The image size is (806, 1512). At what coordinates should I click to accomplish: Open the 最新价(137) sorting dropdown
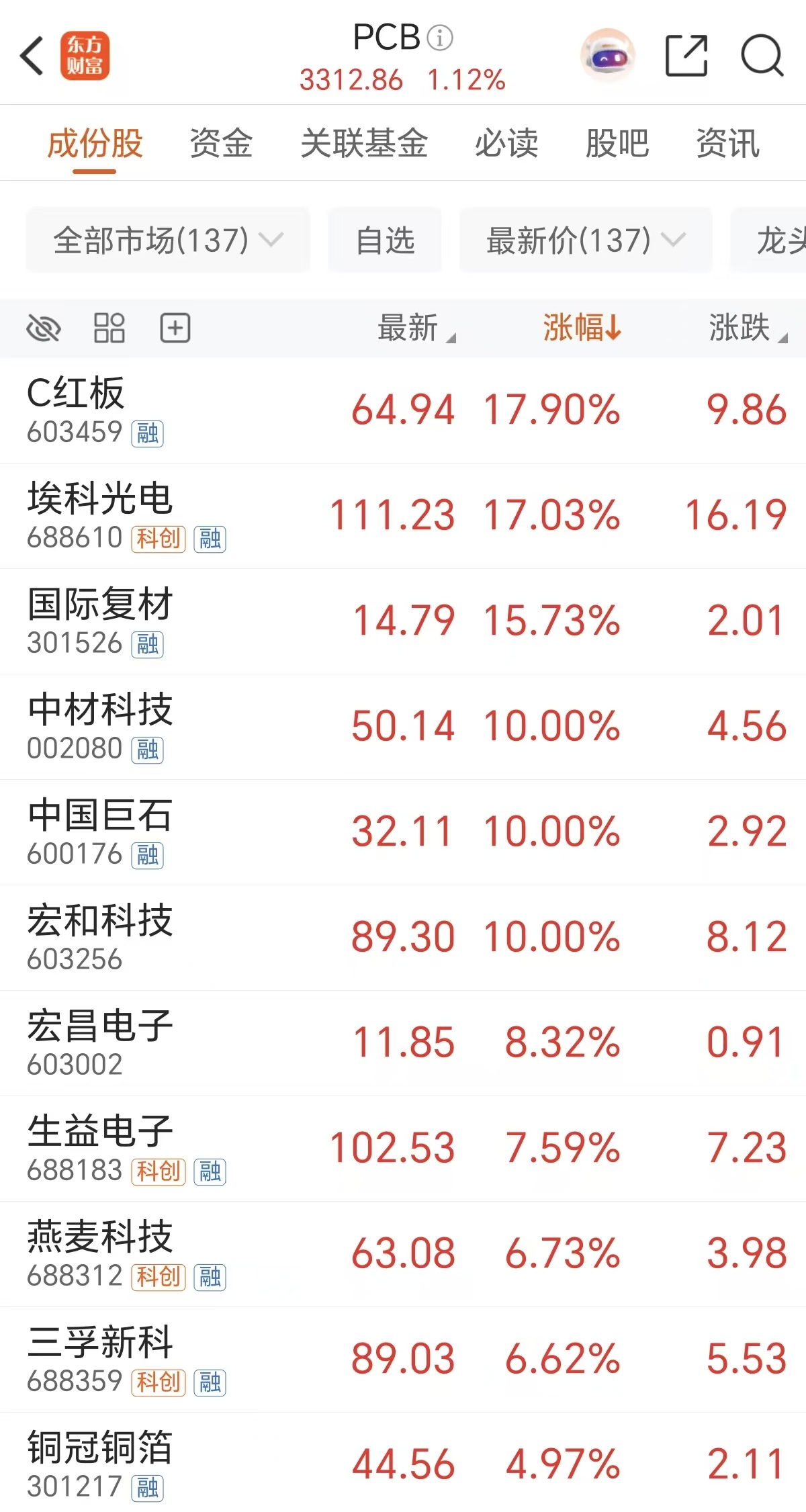585,240
